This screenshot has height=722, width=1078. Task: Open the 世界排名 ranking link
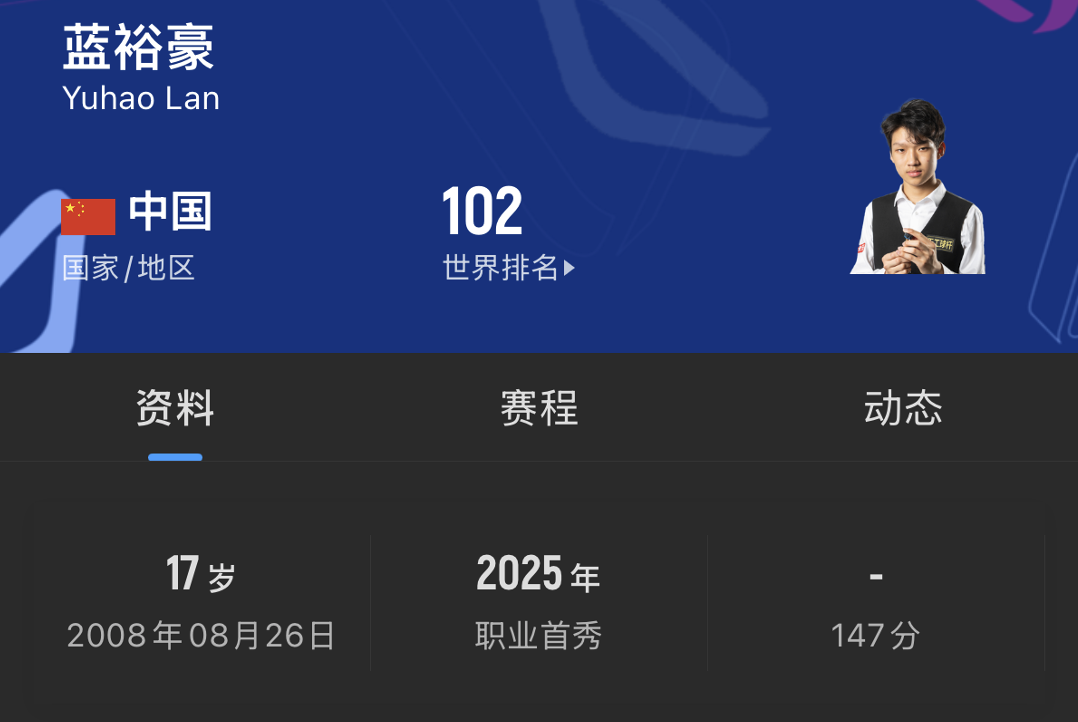(508, 268)
